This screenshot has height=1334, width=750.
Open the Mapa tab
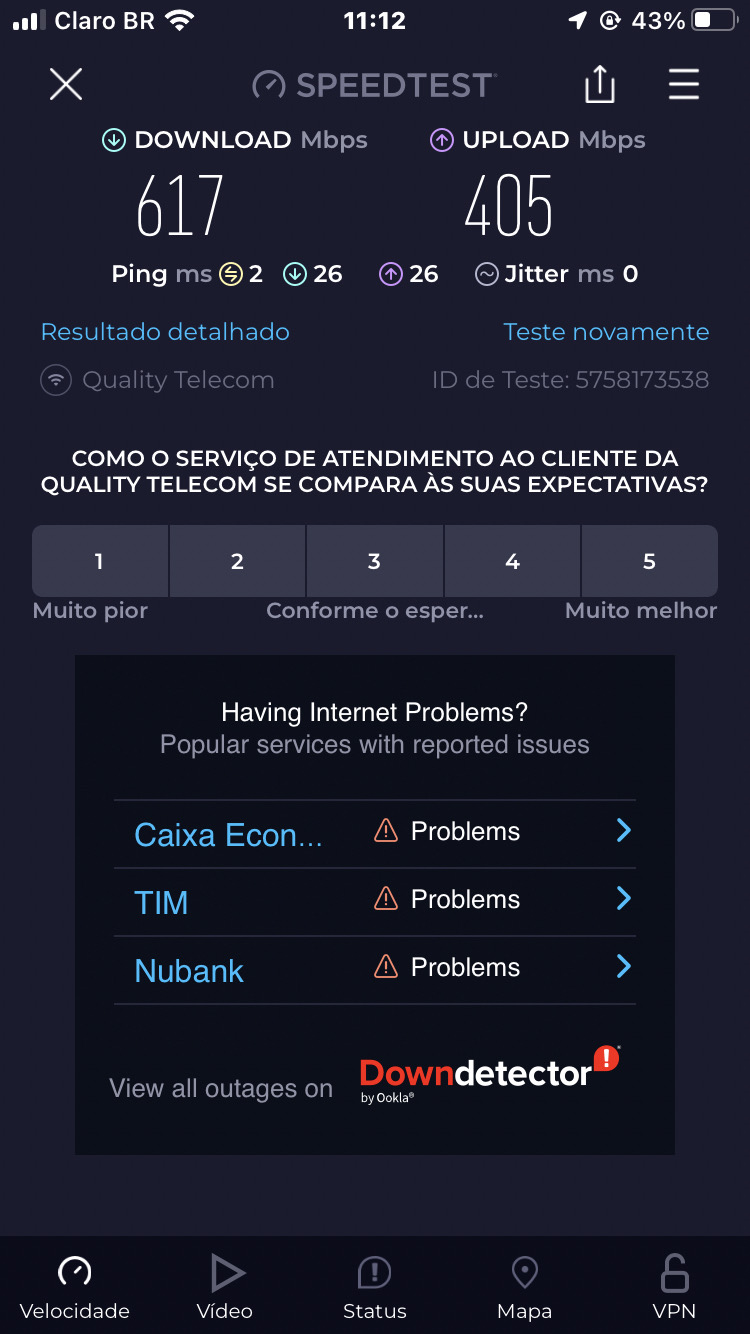525,1288
